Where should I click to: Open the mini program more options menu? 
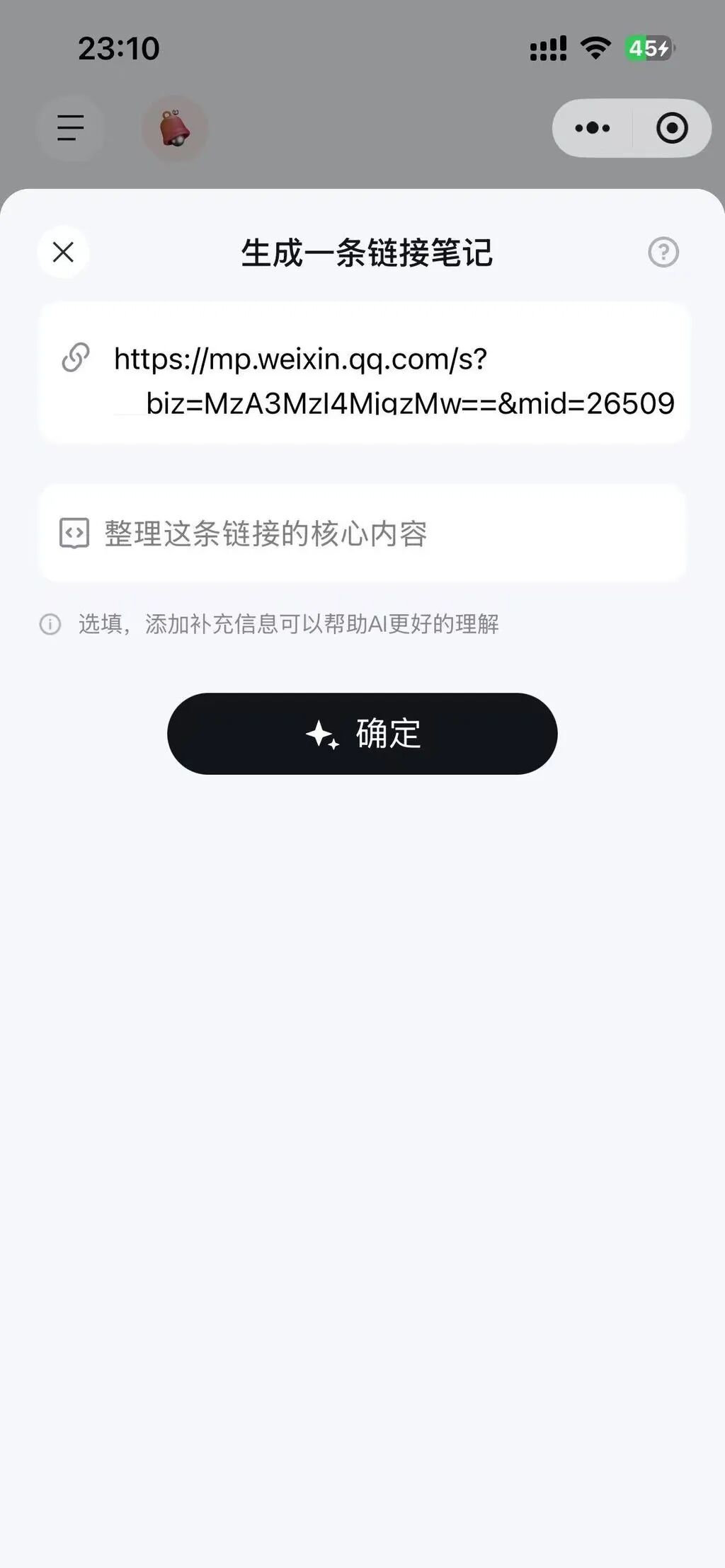(x=593, y=128)
